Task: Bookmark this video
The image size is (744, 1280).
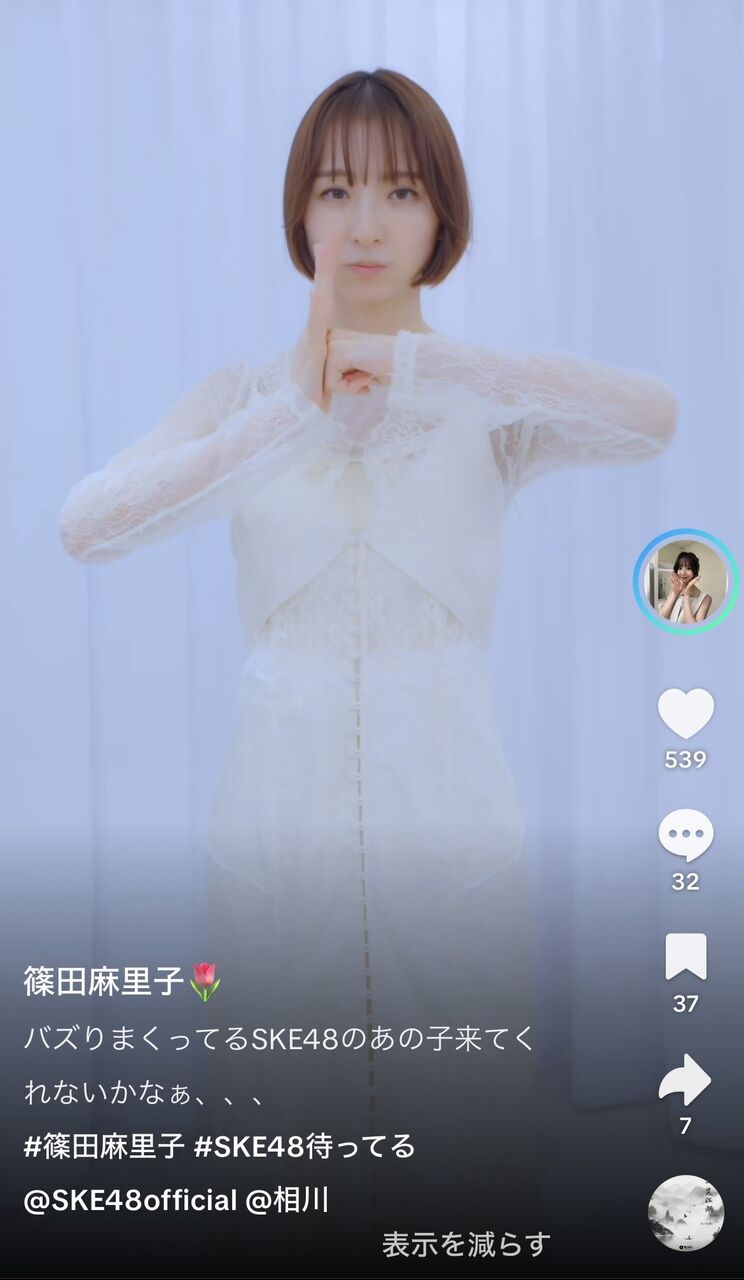Action: click(x=686, y=957)
